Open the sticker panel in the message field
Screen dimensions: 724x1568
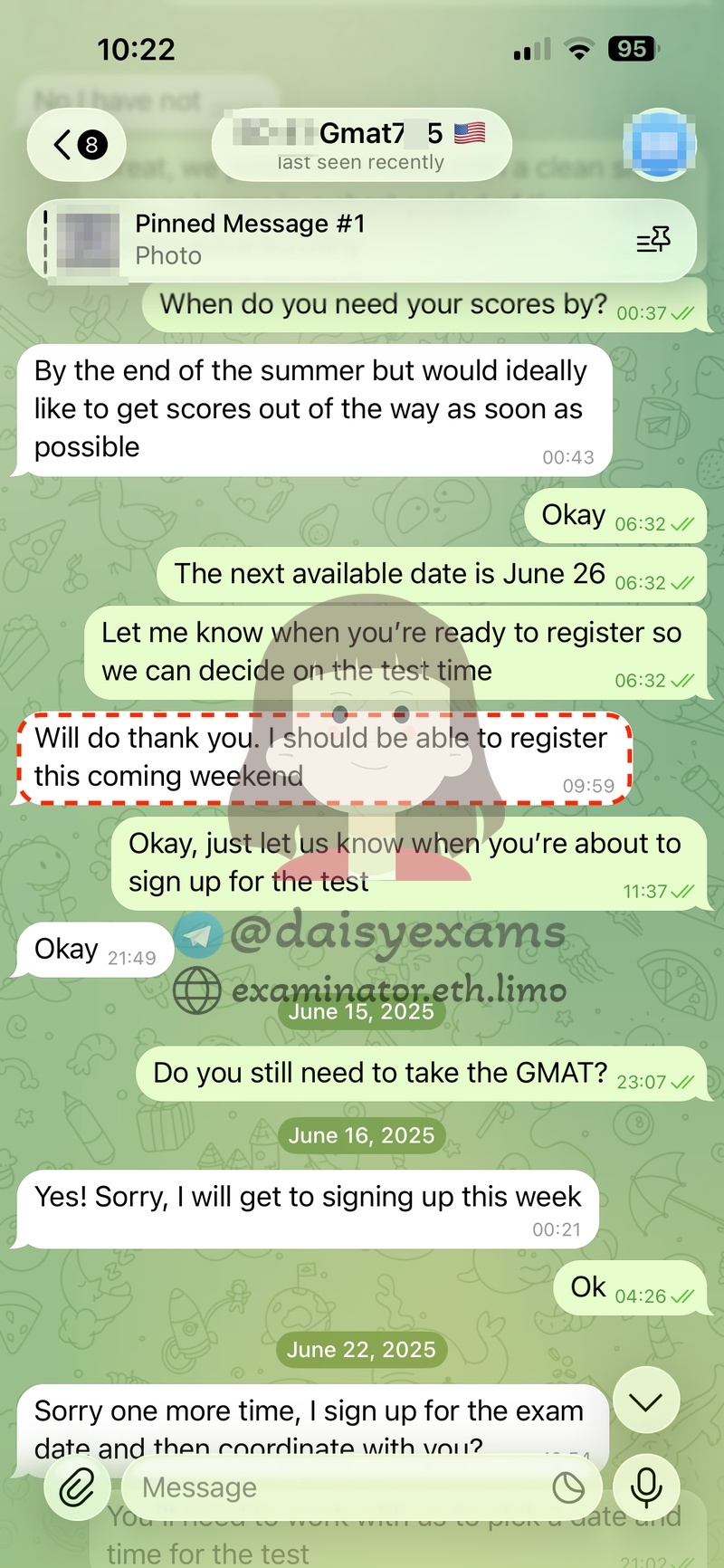point(568,1487)
